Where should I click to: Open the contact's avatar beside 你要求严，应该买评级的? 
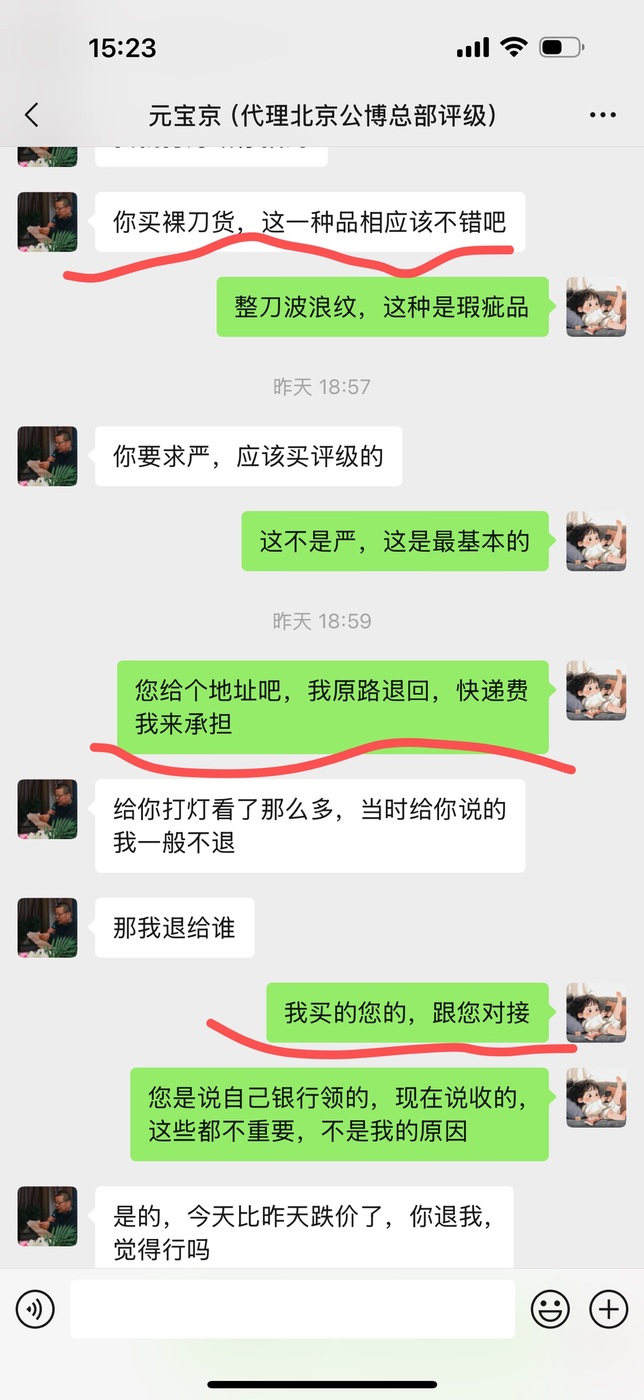(47, 457)
